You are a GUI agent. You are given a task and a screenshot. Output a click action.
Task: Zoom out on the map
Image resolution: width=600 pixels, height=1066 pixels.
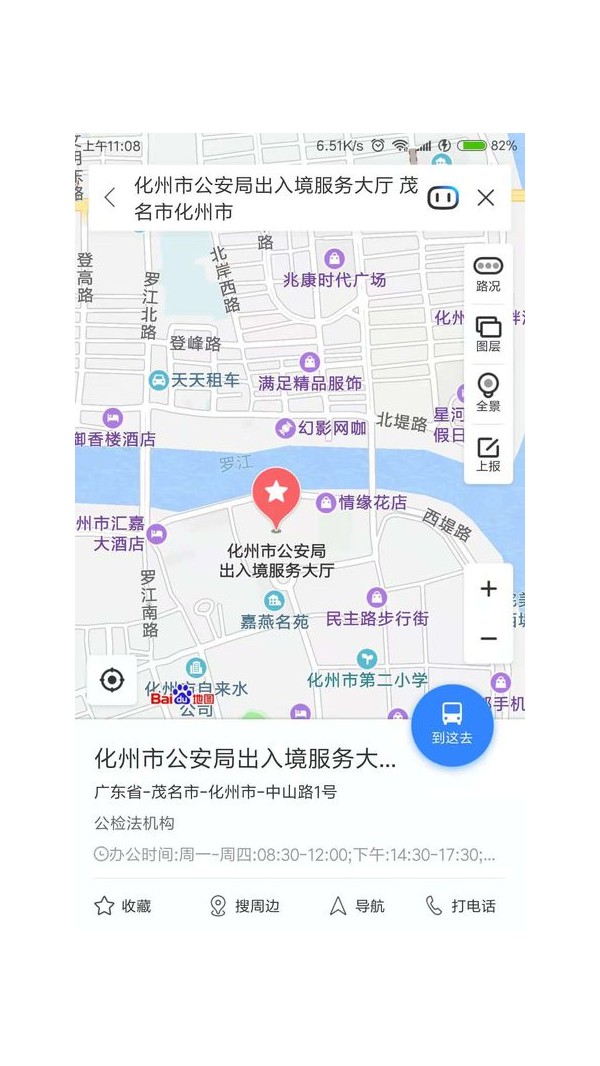point(488,639)
